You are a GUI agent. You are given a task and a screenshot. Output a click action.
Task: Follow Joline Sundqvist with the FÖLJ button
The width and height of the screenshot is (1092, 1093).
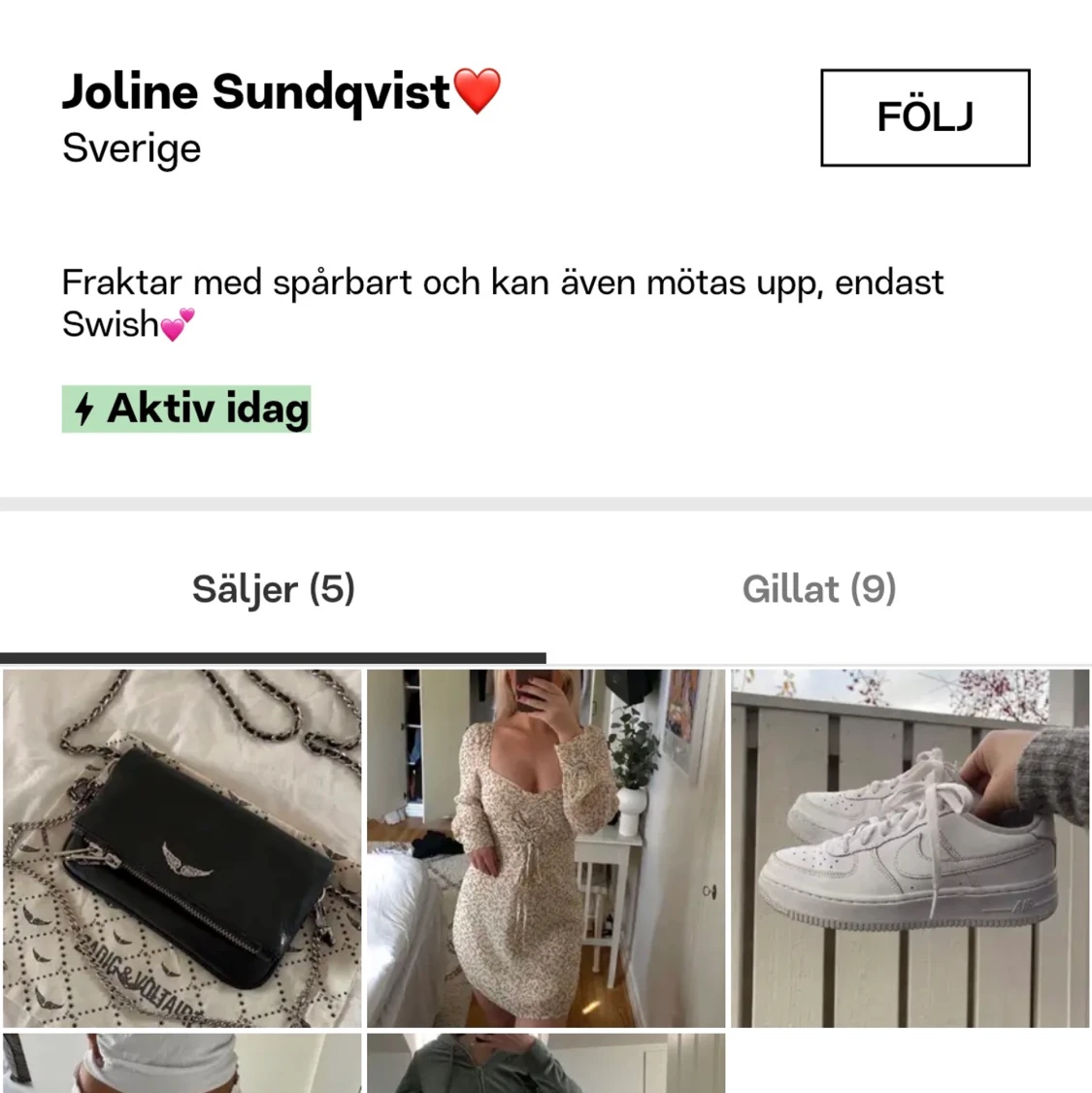pos(924,117)
